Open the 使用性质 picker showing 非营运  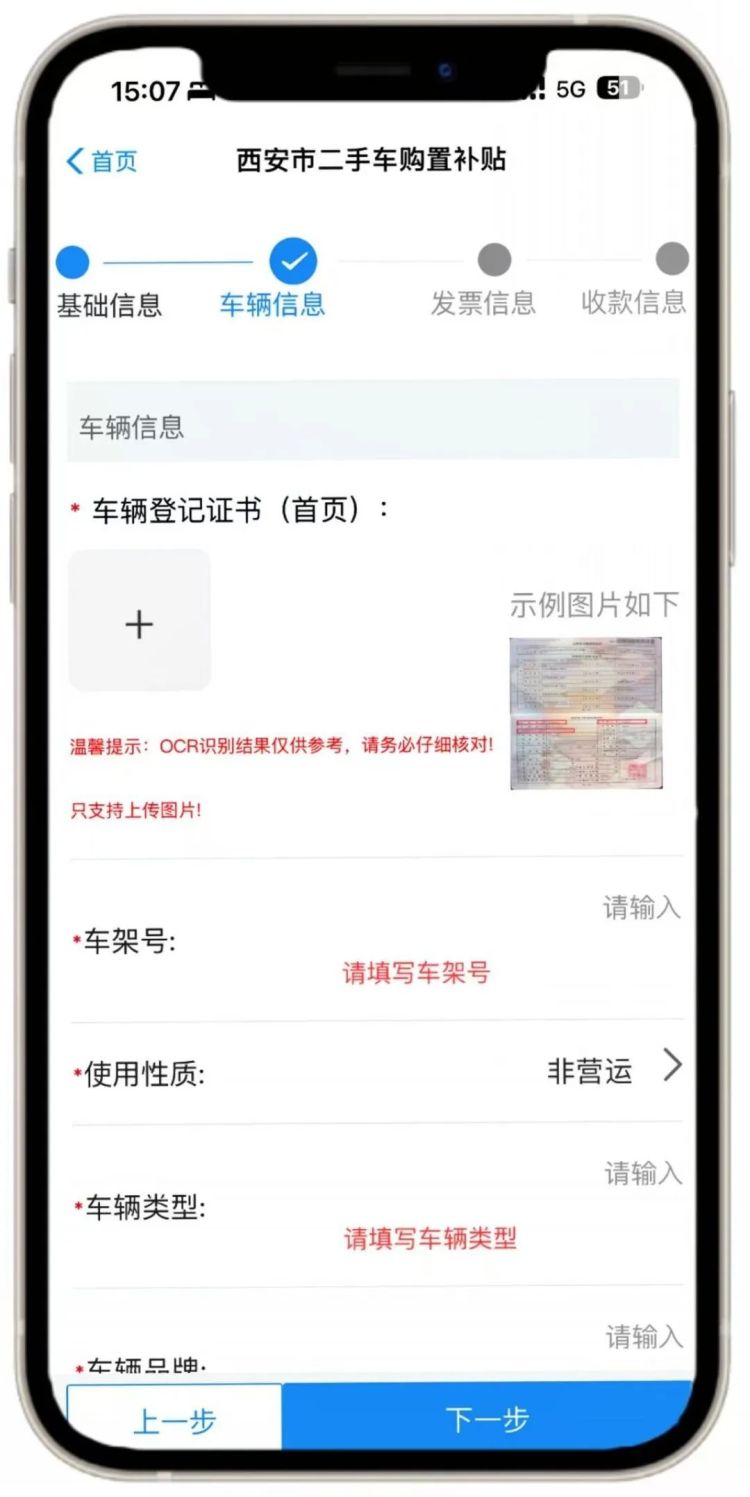click(612, 1071)
